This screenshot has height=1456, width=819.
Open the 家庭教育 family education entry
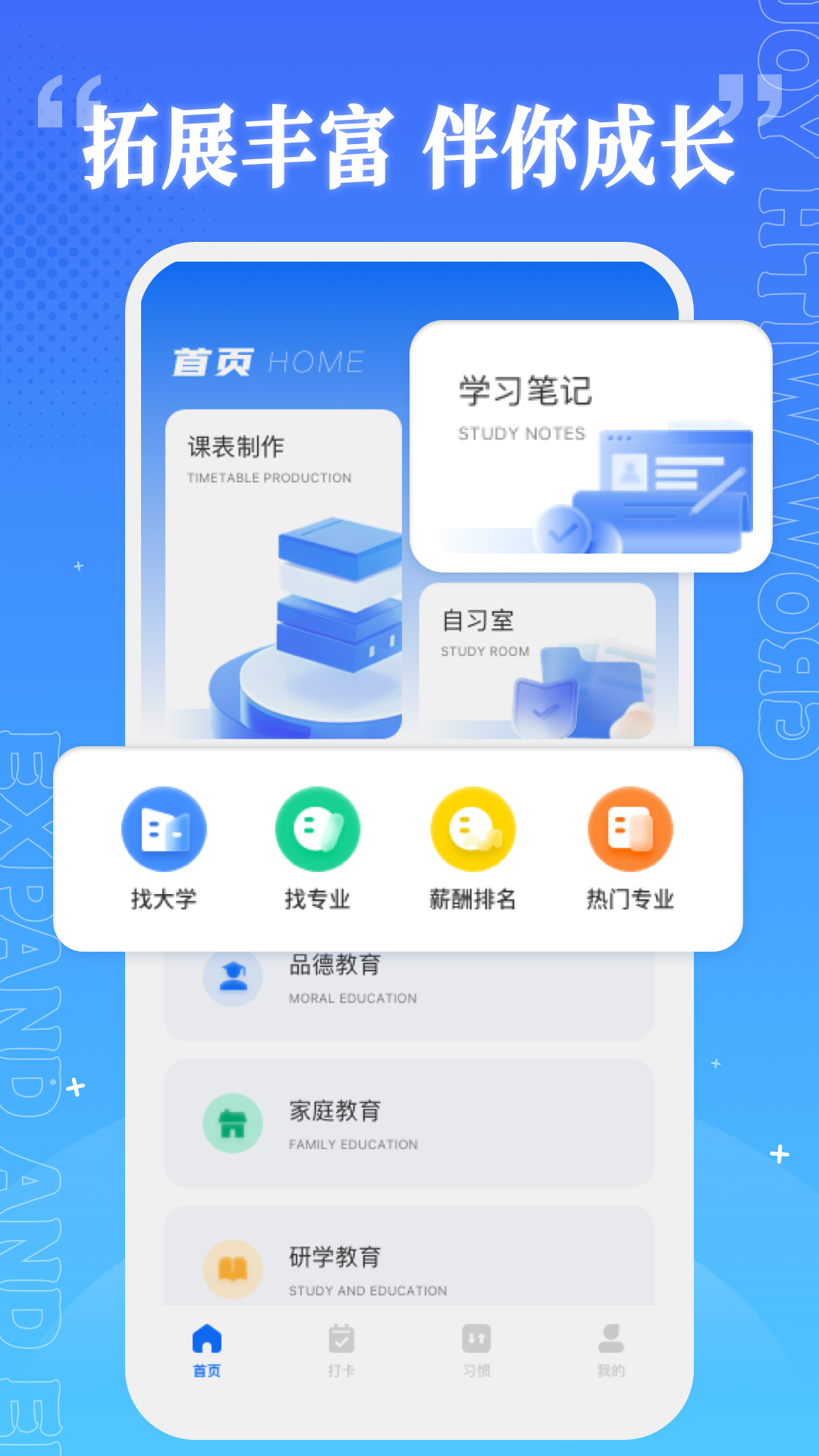(x=408, y=1123)
